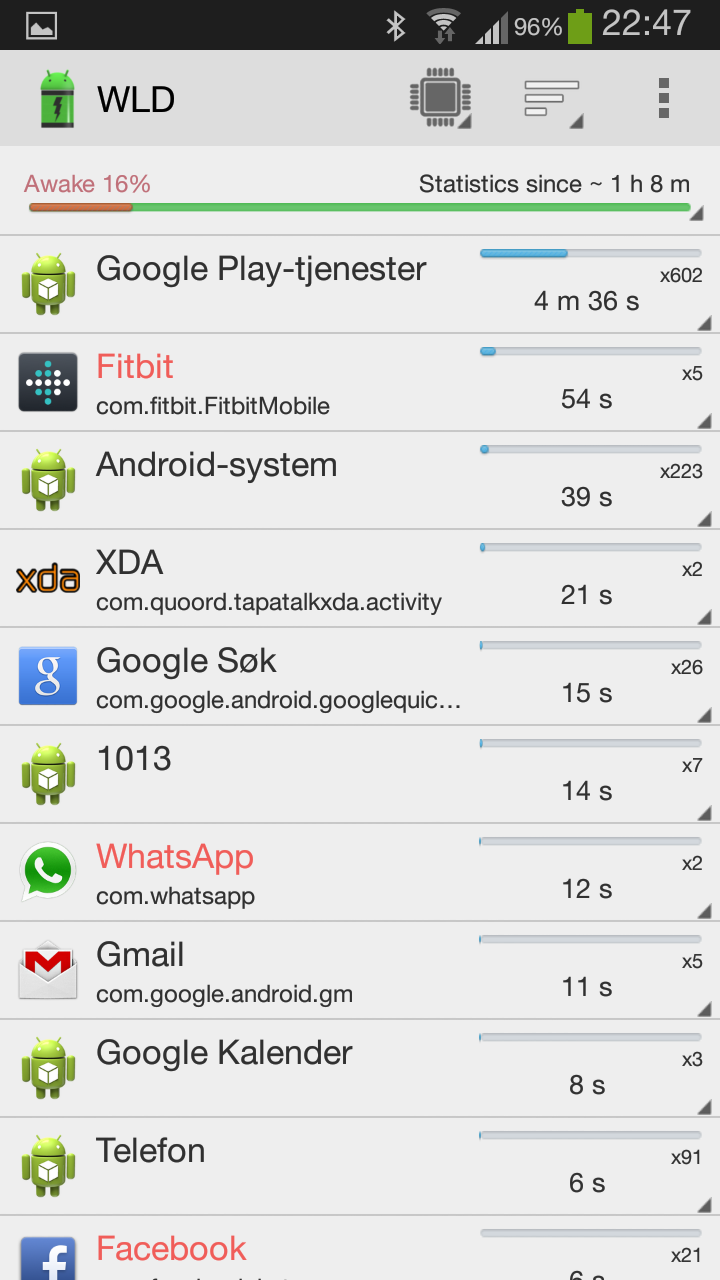
Task: Open the 1013 entry
Action: coord(360,774)
